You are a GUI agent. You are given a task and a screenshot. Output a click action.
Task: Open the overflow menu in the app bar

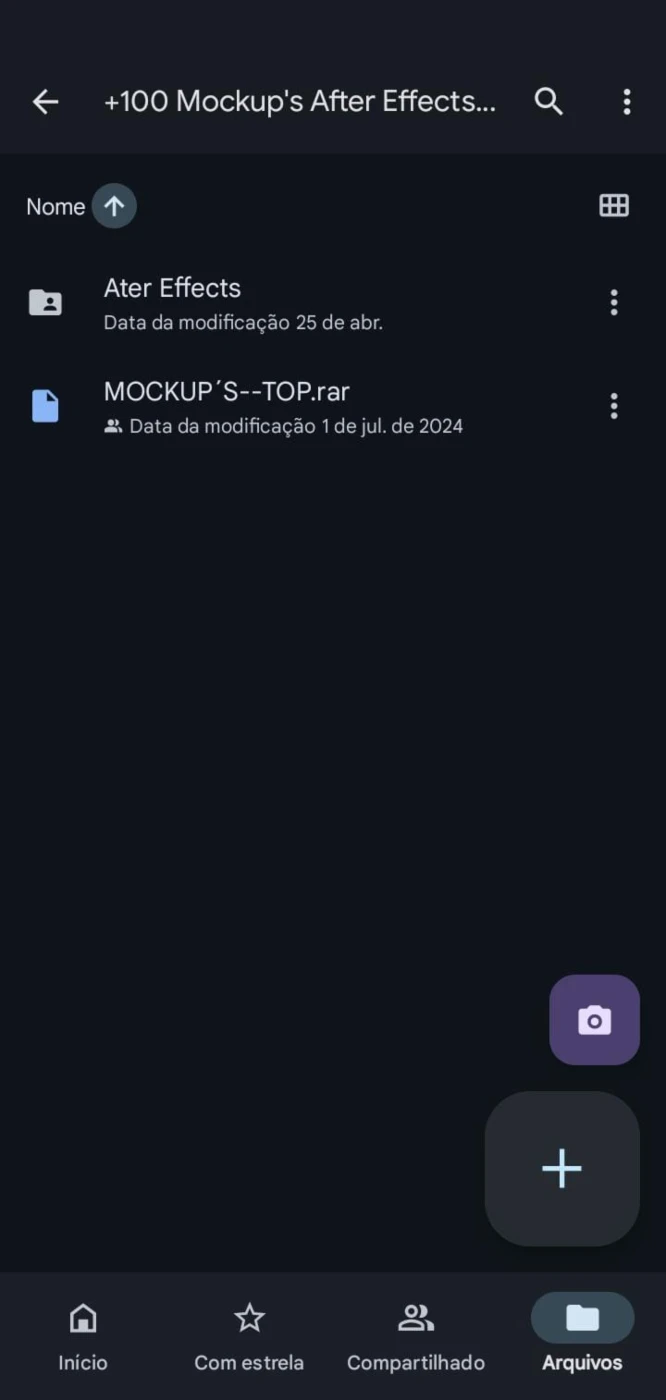627,101
